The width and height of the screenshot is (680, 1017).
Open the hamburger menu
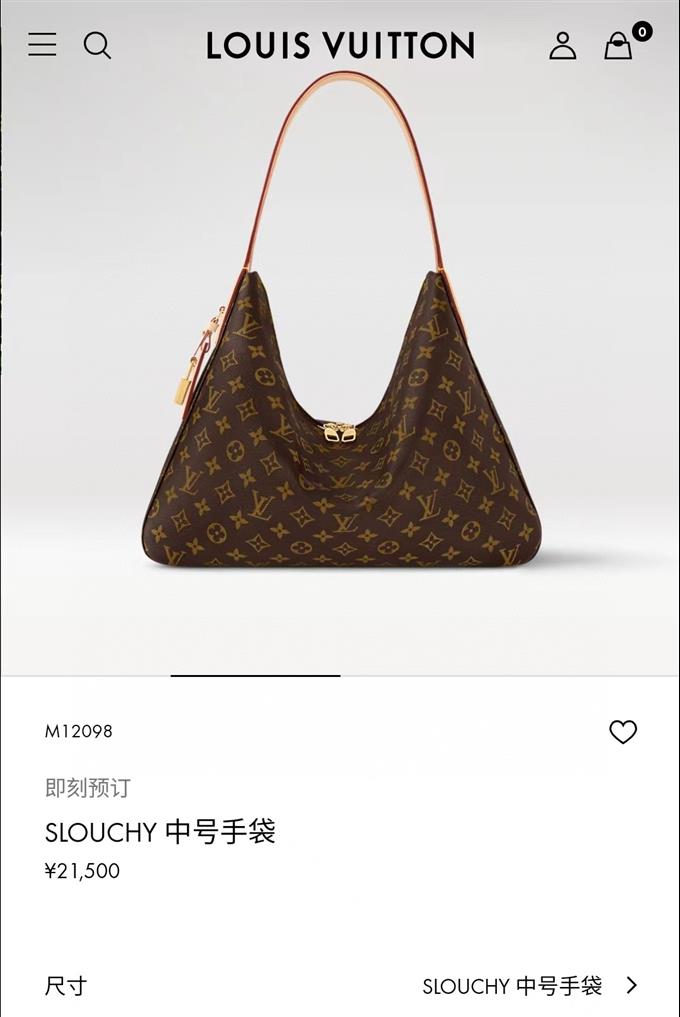[x=42, y=45]
